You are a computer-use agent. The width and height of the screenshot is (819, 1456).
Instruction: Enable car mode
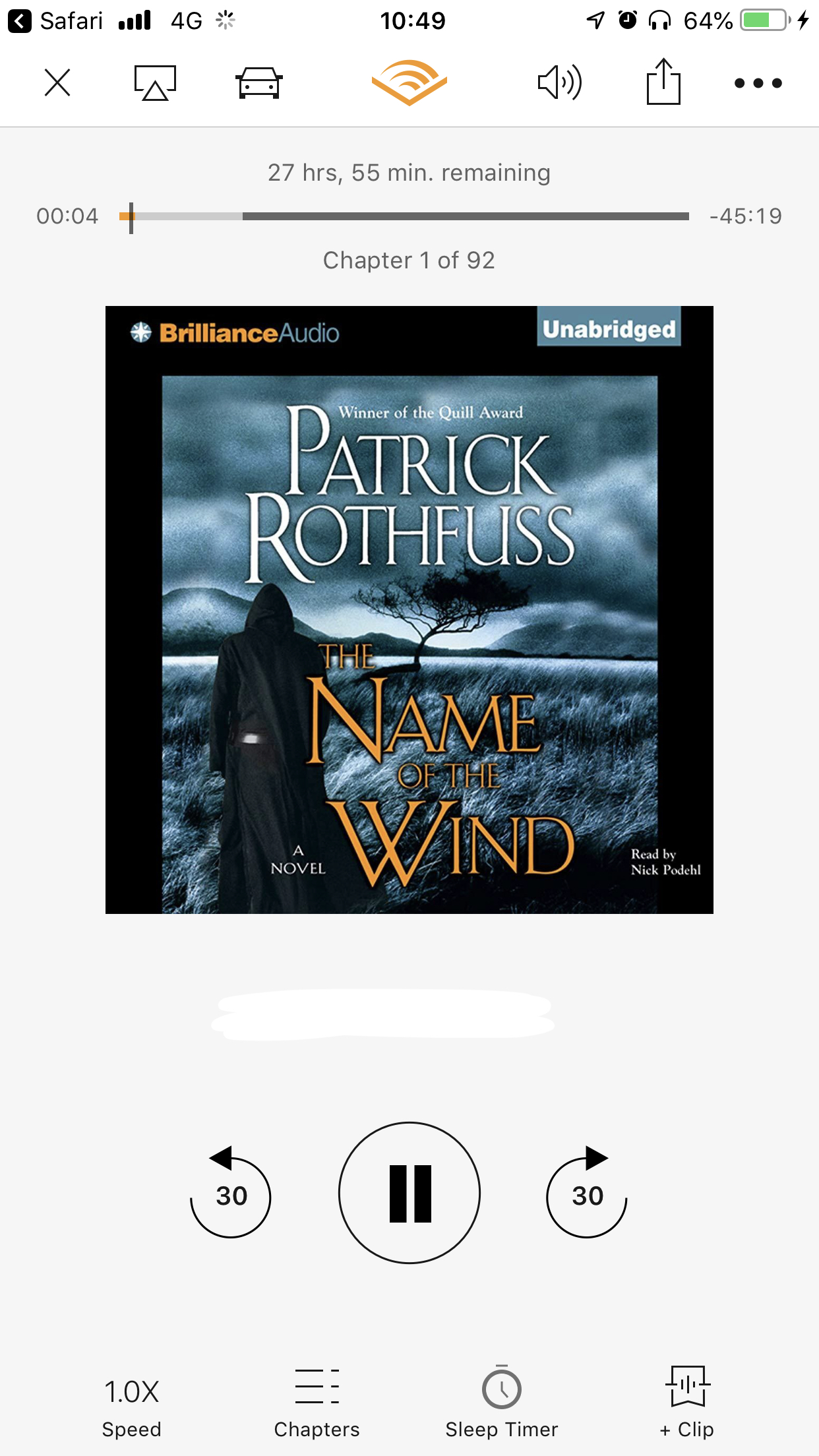tap(259, 83)
